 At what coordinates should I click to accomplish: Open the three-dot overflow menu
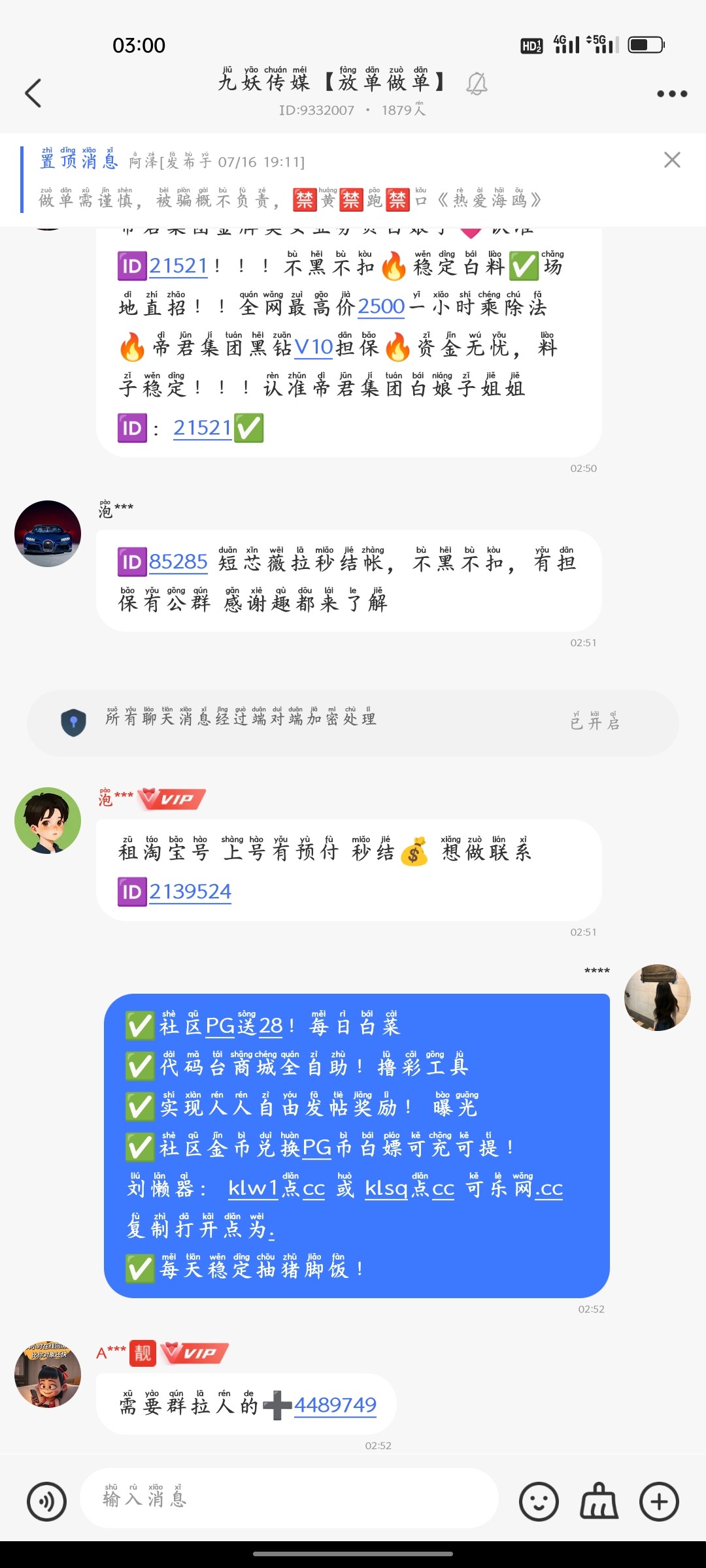(671, 94)
